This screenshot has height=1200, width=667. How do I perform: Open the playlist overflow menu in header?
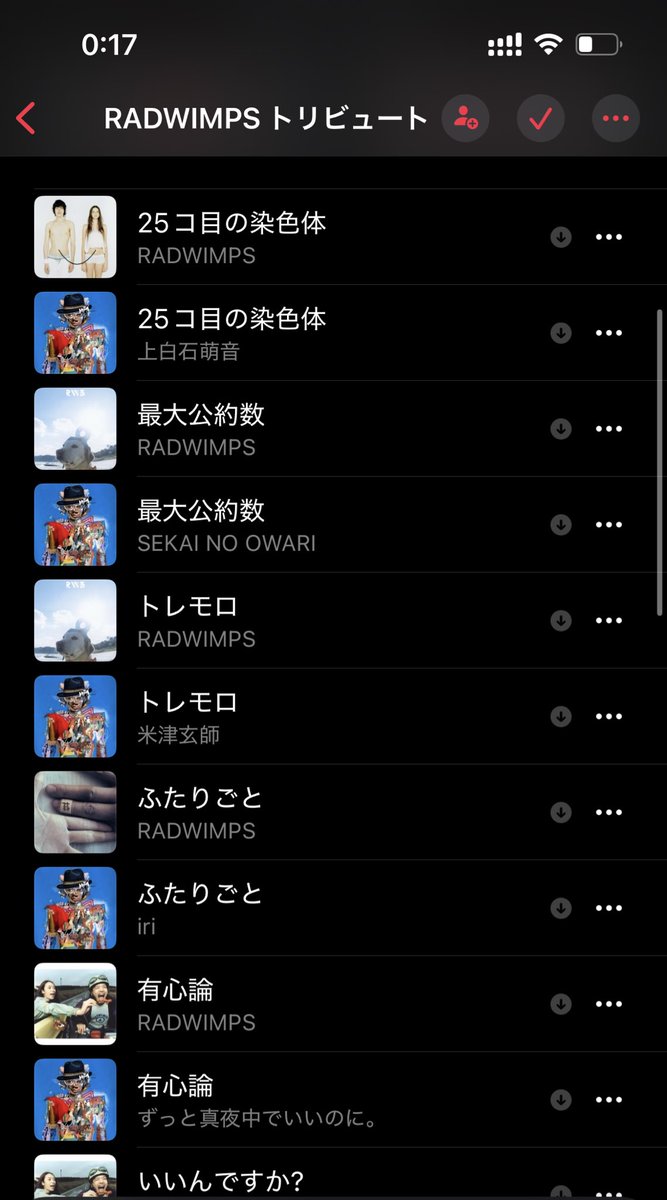coord(616,119)
